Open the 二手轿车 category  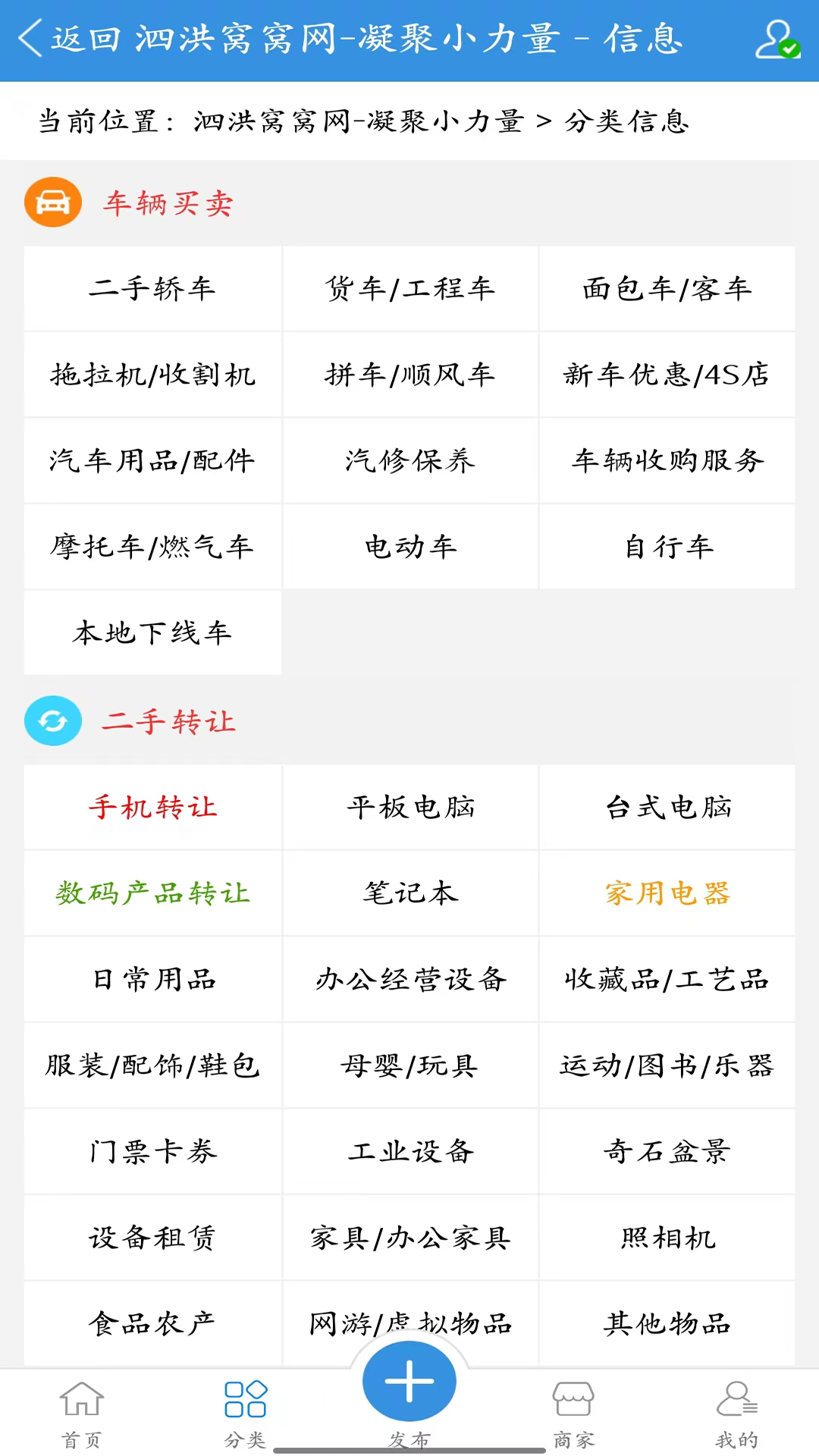152,289
